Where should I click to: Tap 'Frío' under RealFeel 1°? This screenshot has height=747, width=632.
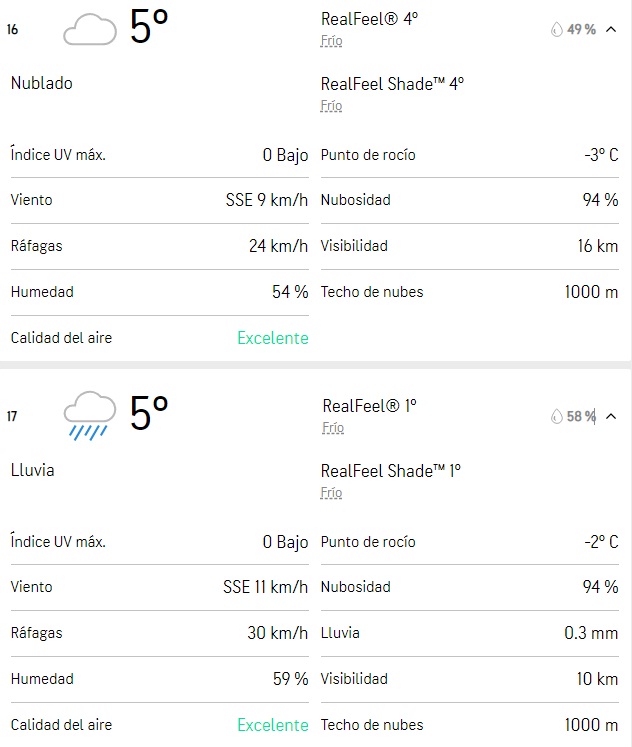333,428
